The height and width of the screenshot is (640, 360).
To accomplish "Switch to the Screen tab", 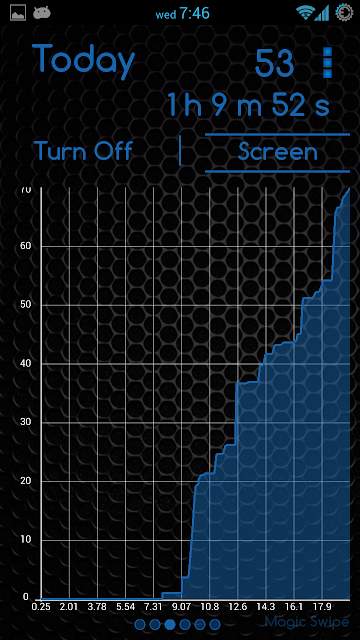I will [278, 152].
